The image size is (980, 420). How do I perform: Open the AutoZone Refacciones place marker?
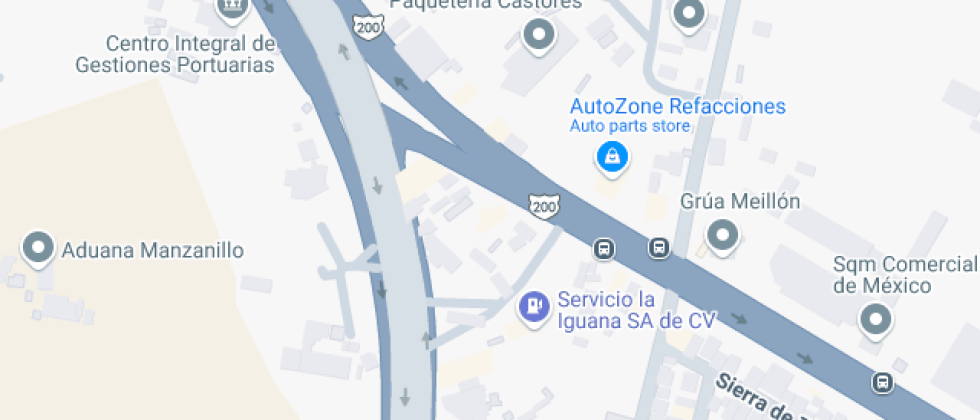[x=611, y=156]
